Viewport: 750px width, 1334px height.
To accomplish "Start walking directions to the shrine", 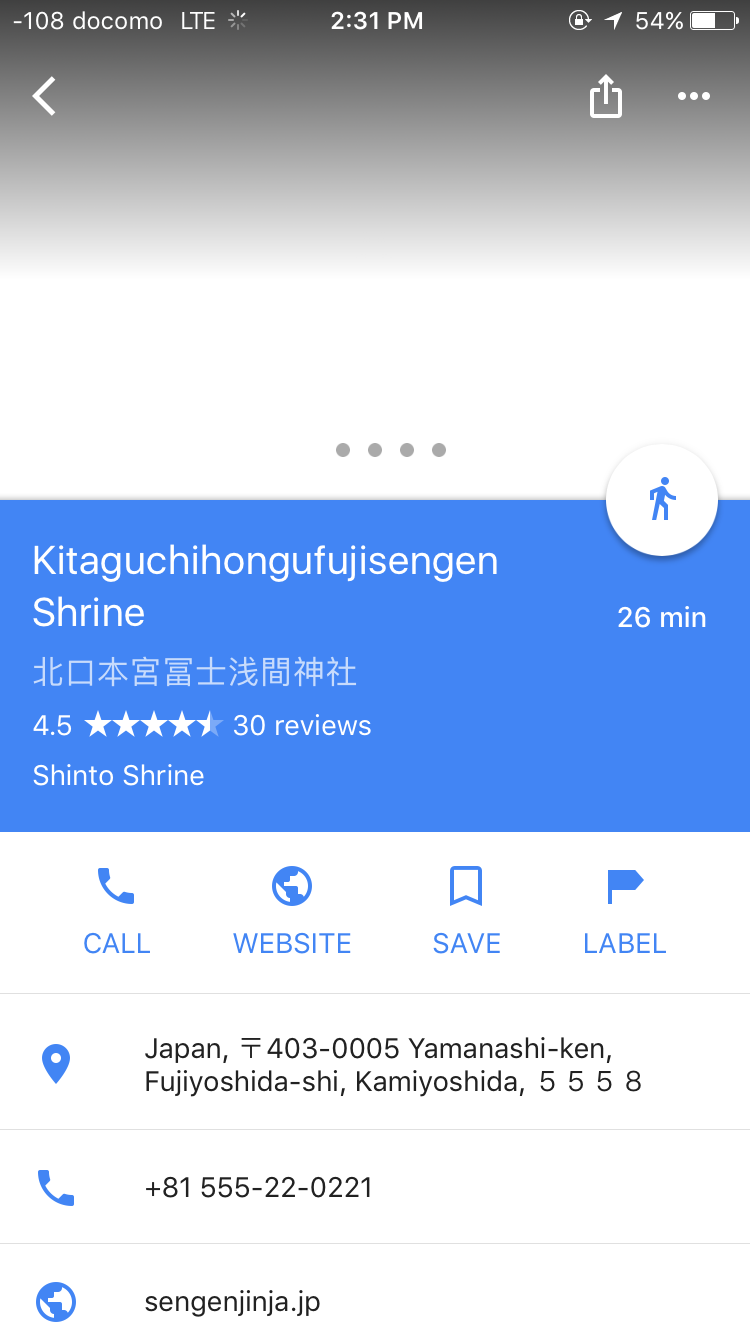I will tap(661, 499).
